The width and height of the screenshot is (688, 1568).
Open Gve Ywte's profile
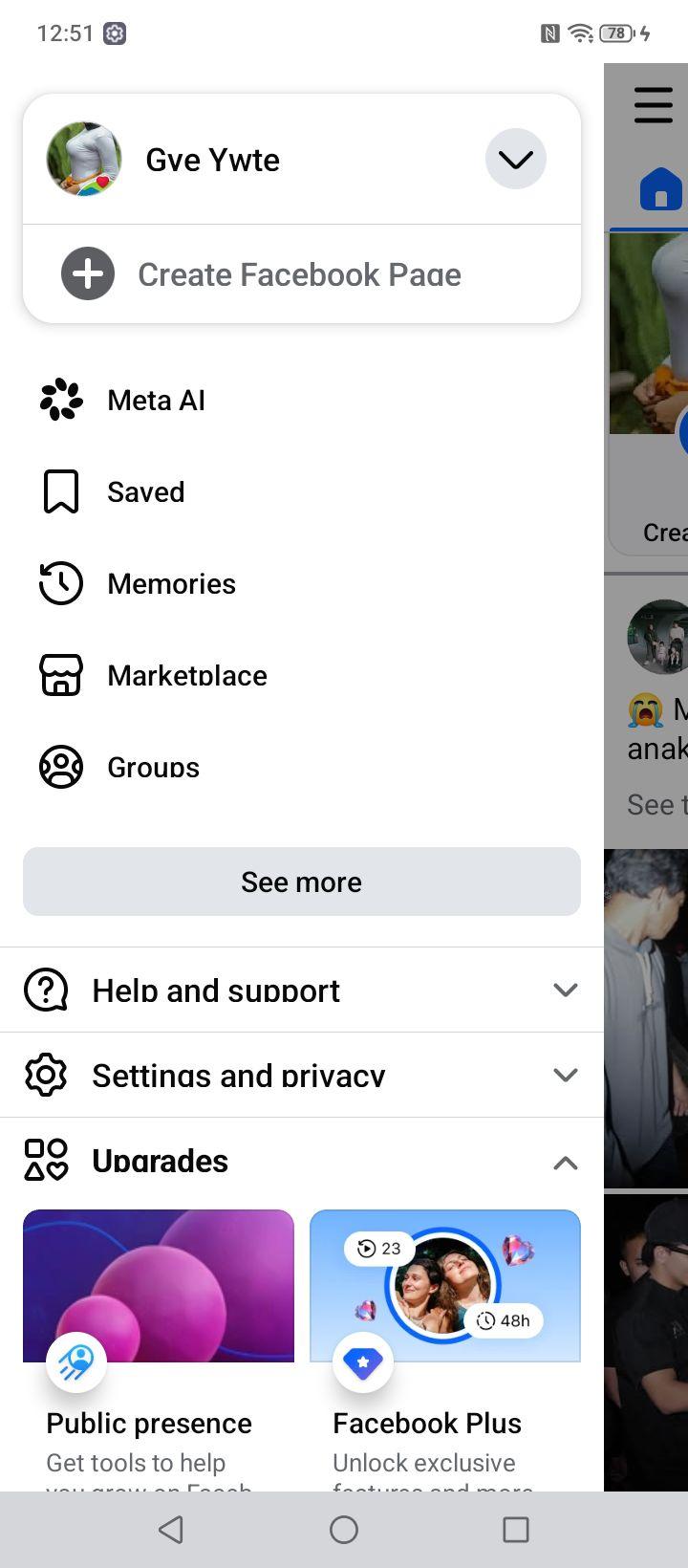(212, 160)
